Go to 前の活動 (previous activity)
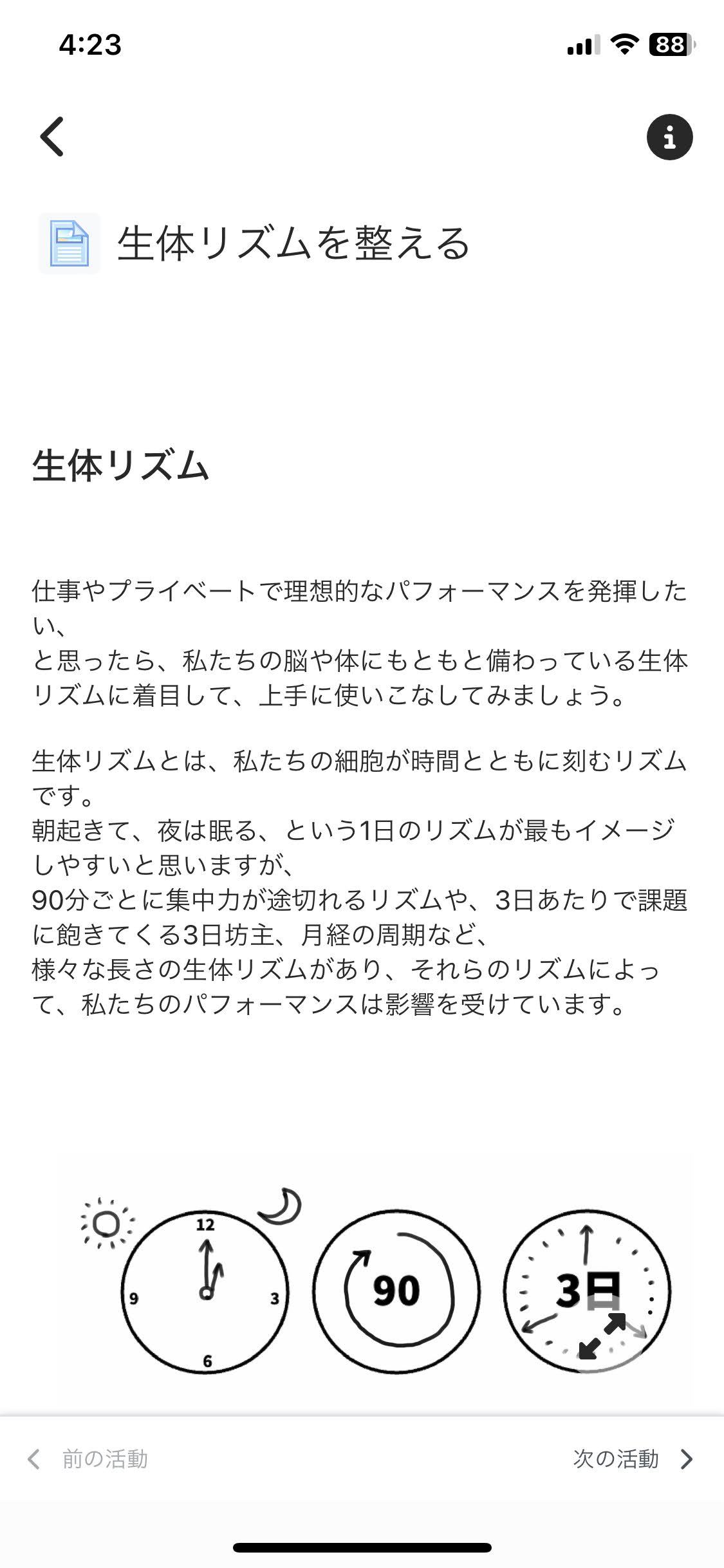Screen dimensions: 724x1568 pos(88,1459)
